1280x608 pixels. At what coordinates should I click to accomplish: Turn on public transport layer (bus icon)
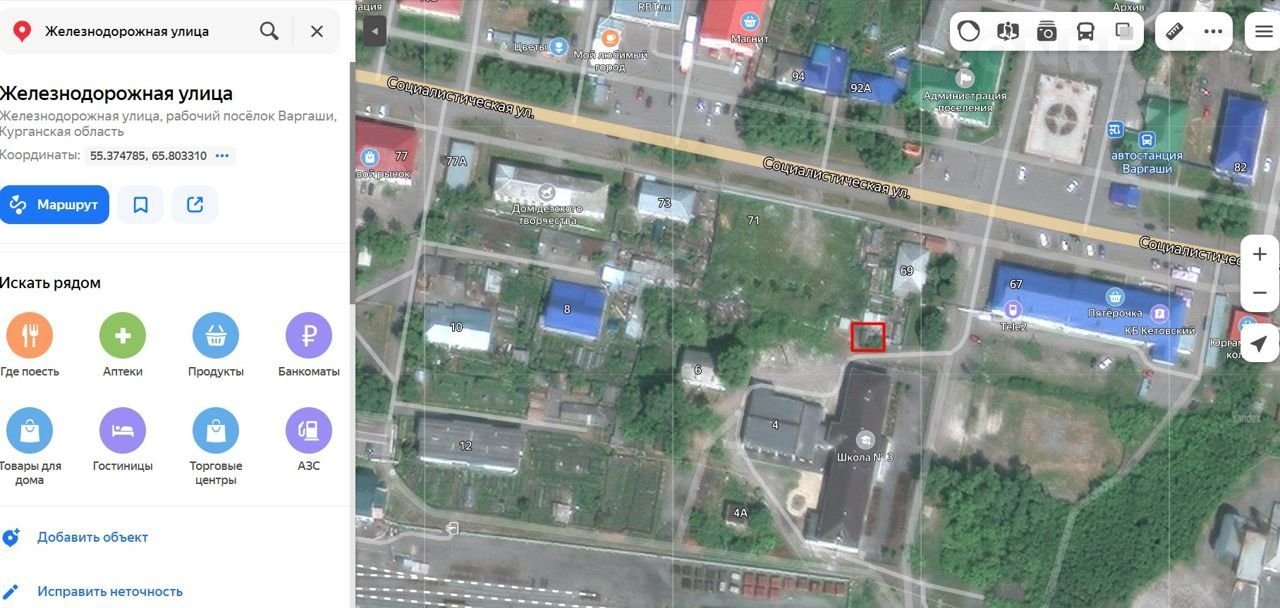1085,31
